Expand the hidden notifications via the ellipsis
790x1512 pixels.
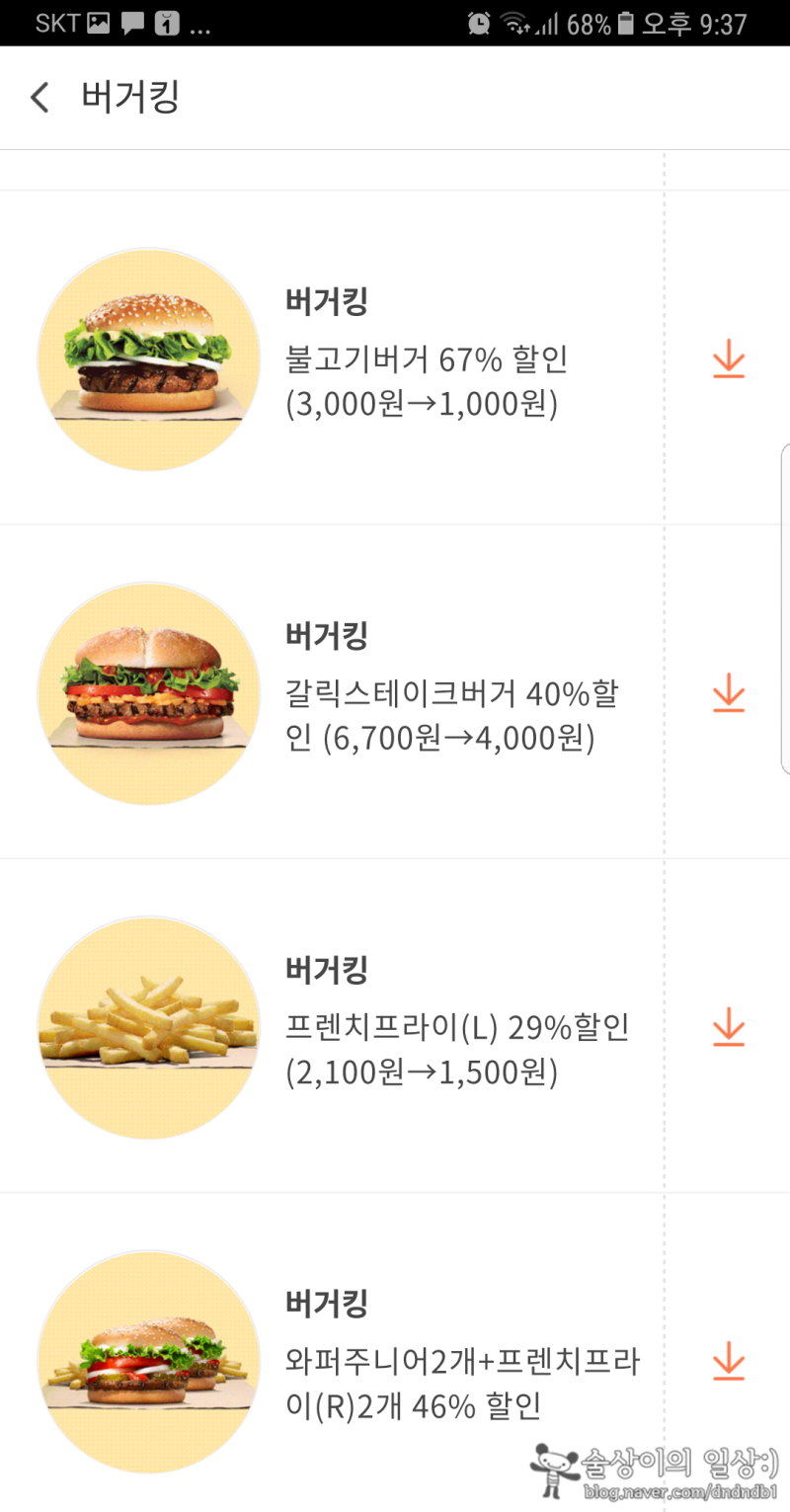coord(200,25)
